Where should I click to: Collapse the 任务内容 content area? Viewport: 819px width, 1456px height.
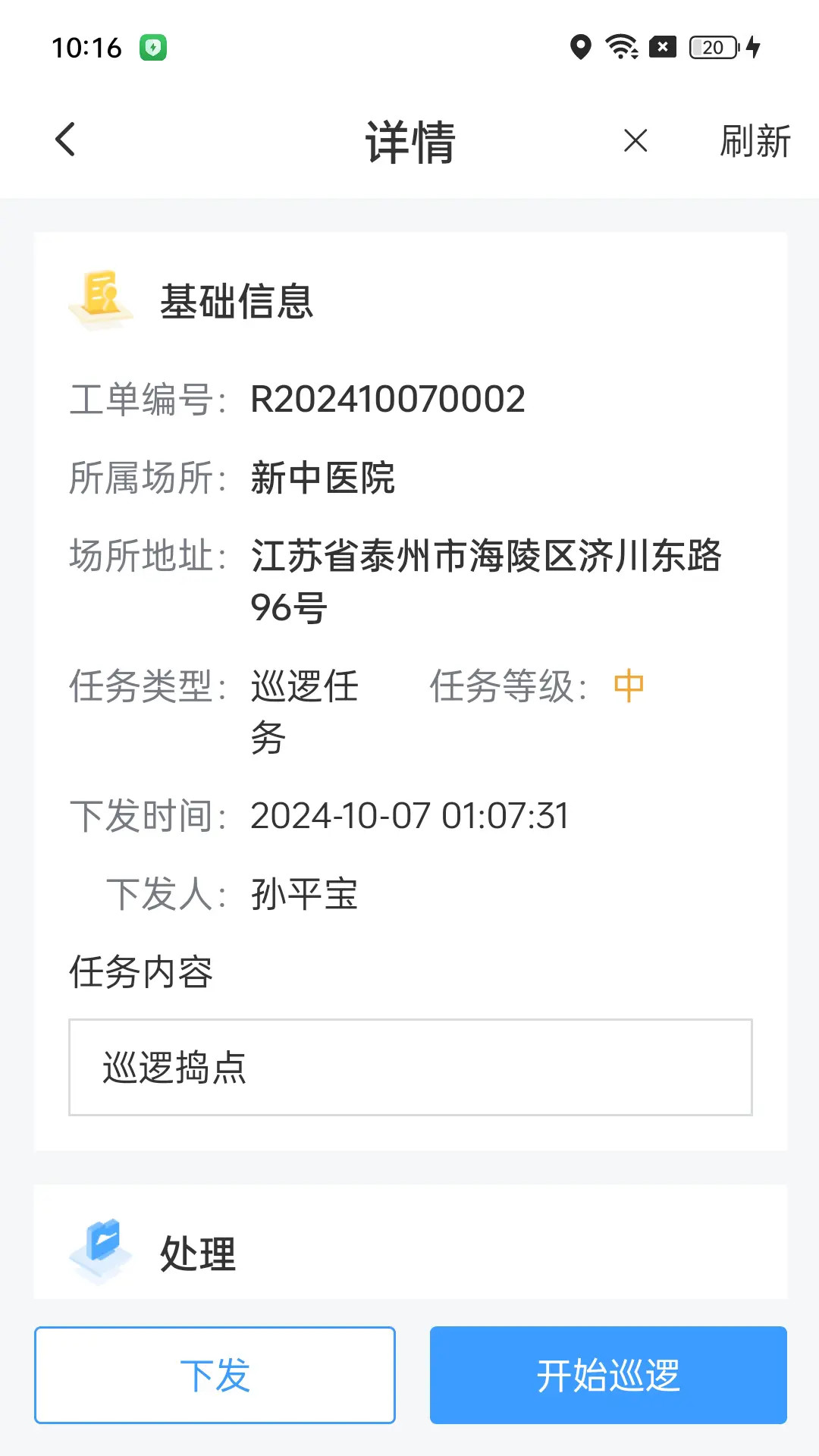142,973
